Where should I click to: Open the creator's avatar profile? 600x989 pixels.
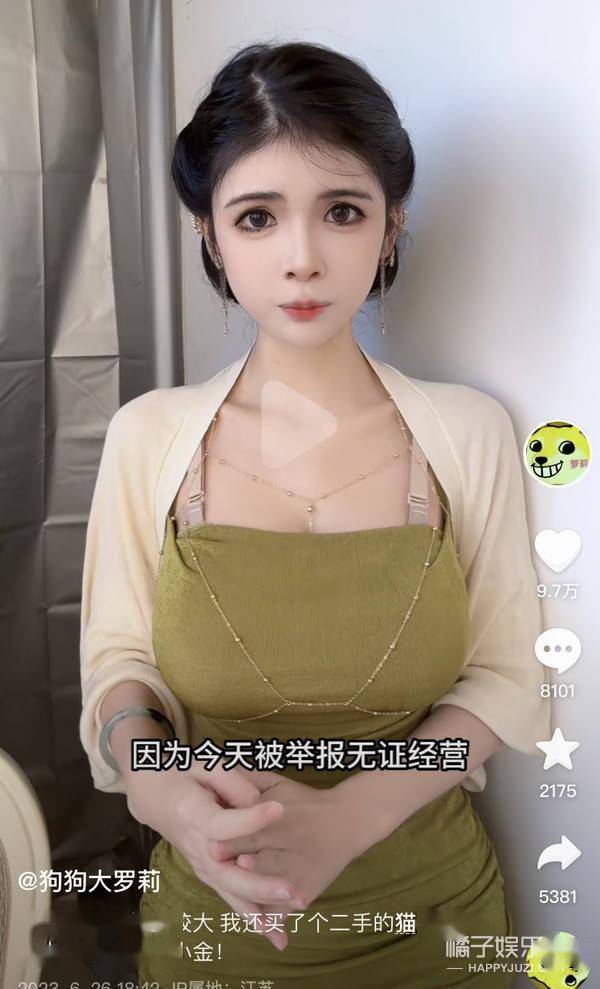pos(557,453)
